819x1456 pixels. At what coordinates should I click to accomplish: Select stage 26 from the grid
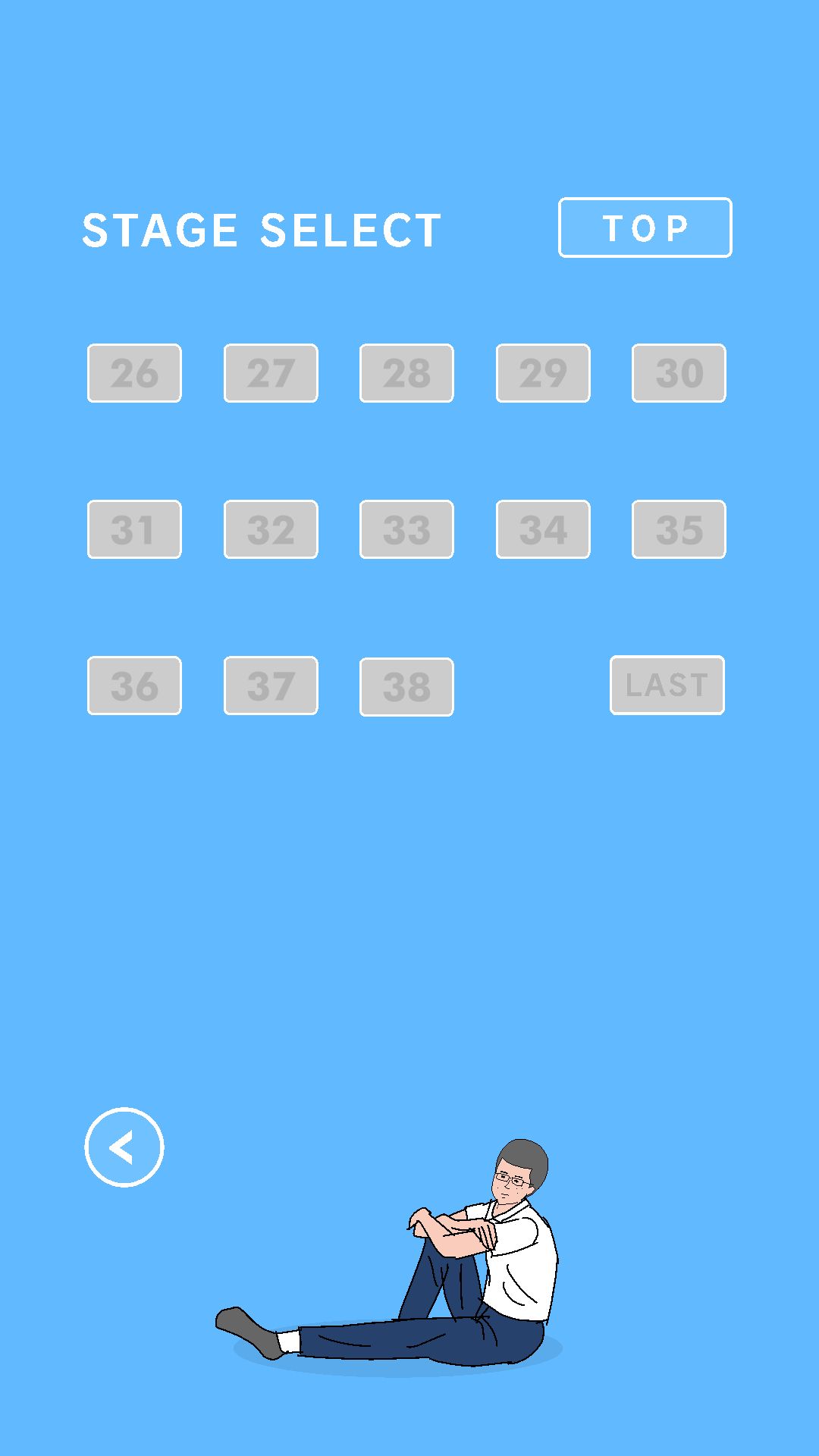[133, 372]
